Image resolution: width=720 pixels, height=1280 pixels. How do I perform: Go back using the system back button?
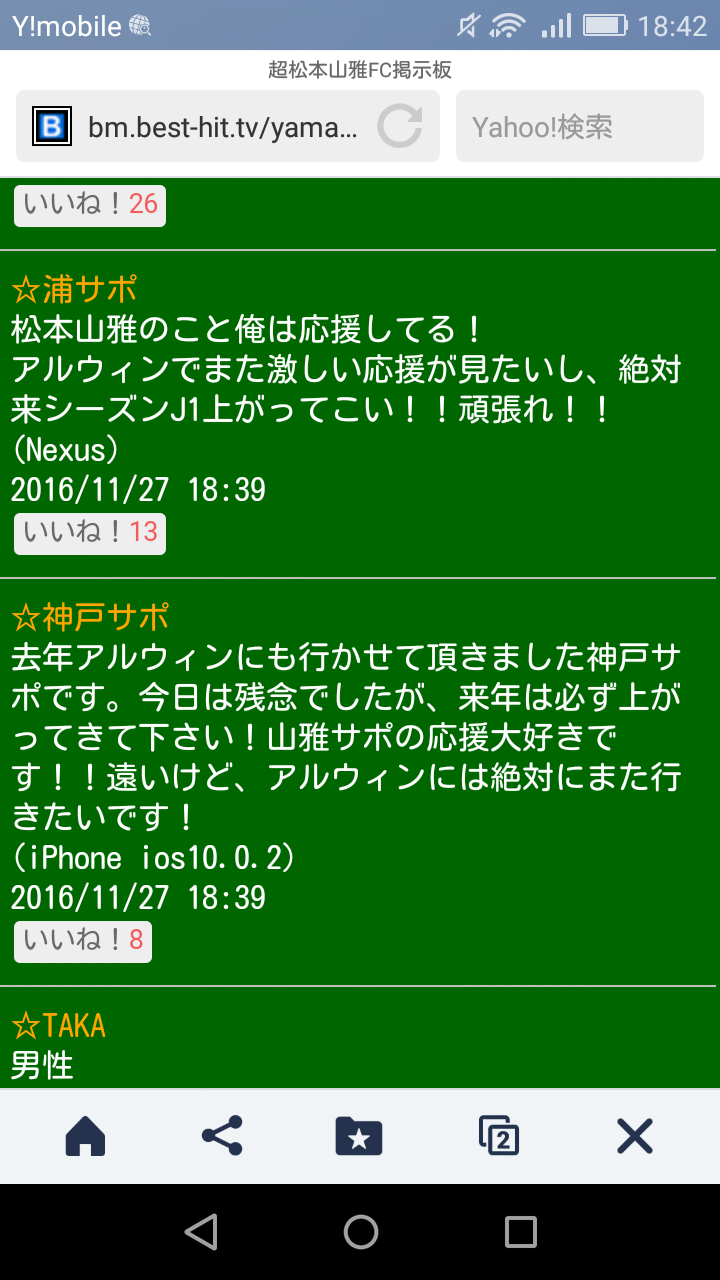pos(201,1232)
